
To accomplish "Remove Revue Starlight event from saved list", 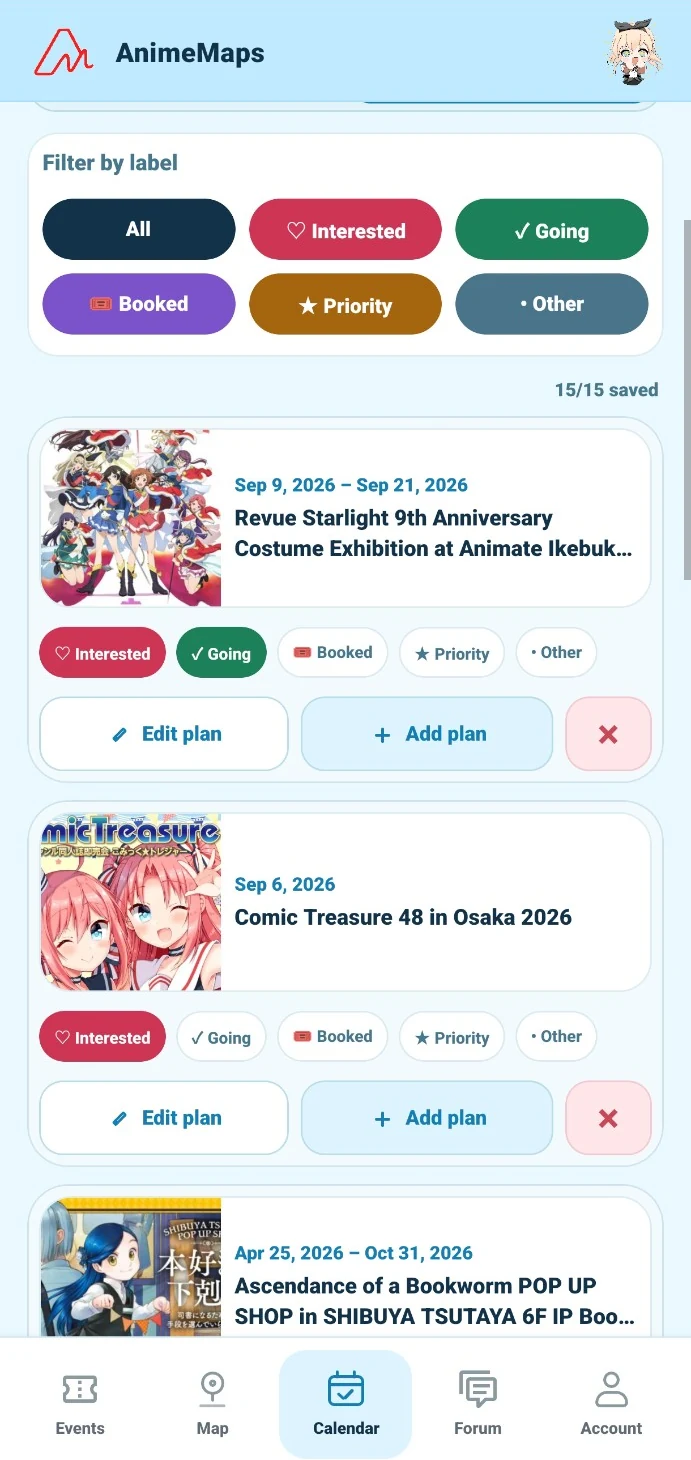I will click(608, 734).
